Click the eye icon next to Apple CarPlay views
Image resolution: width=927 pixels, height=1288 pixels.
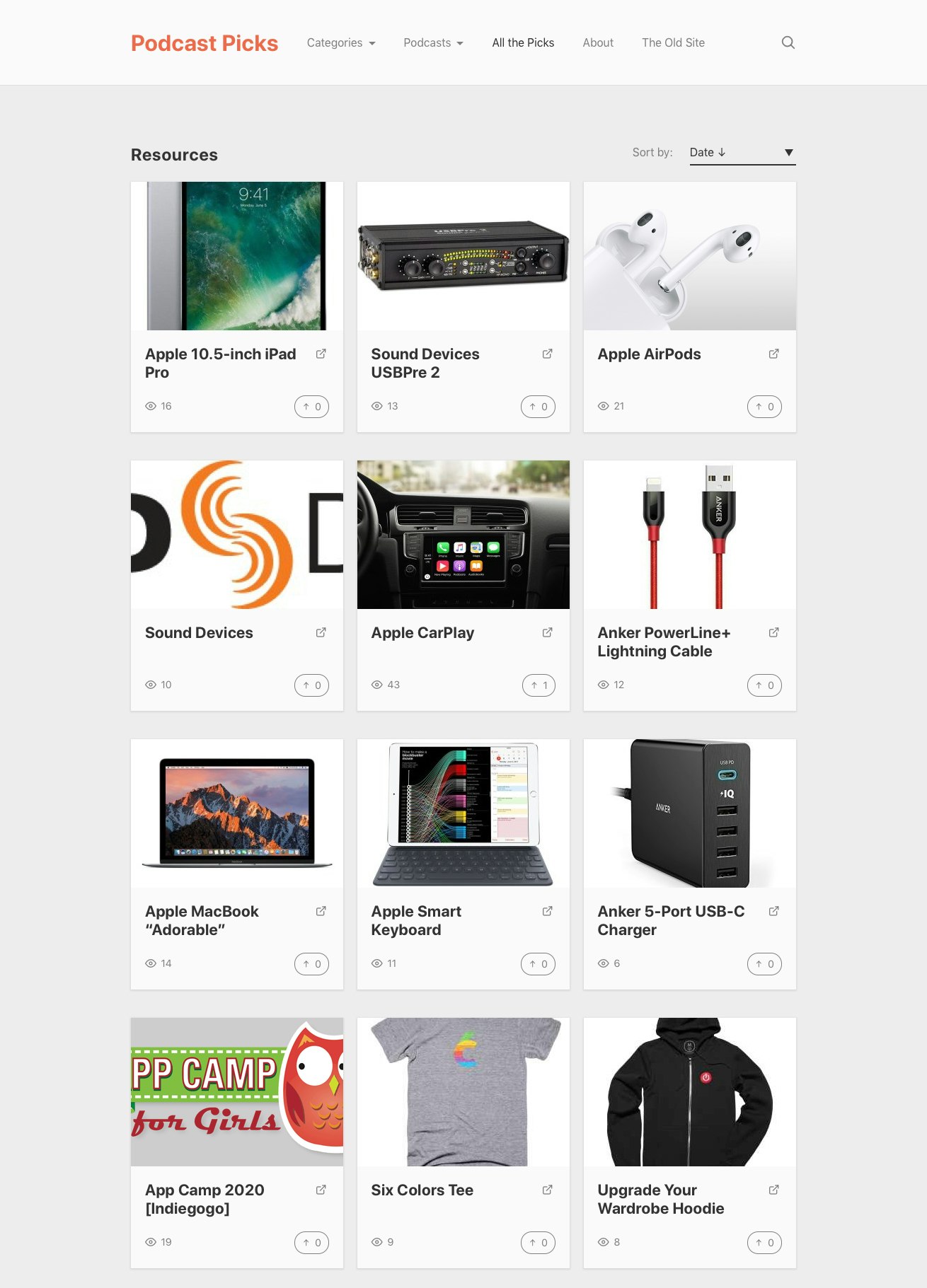(376, 684)
